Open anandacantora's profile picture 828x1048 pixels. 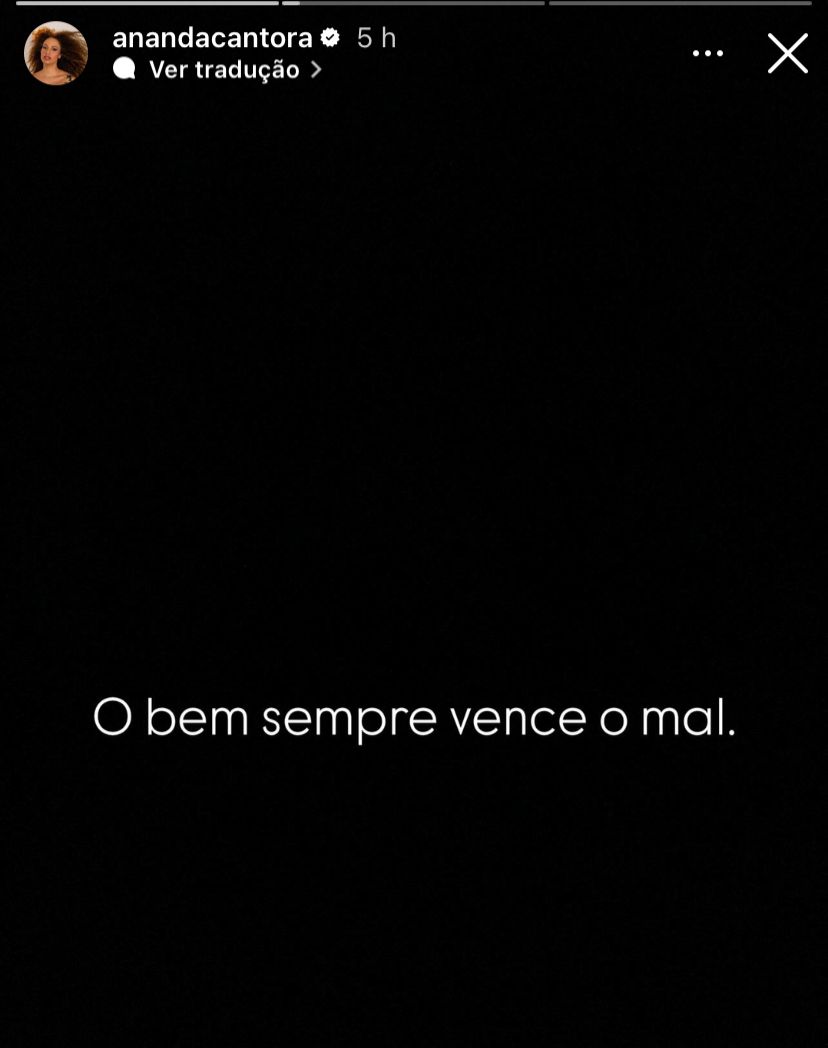tap(56, 53)
